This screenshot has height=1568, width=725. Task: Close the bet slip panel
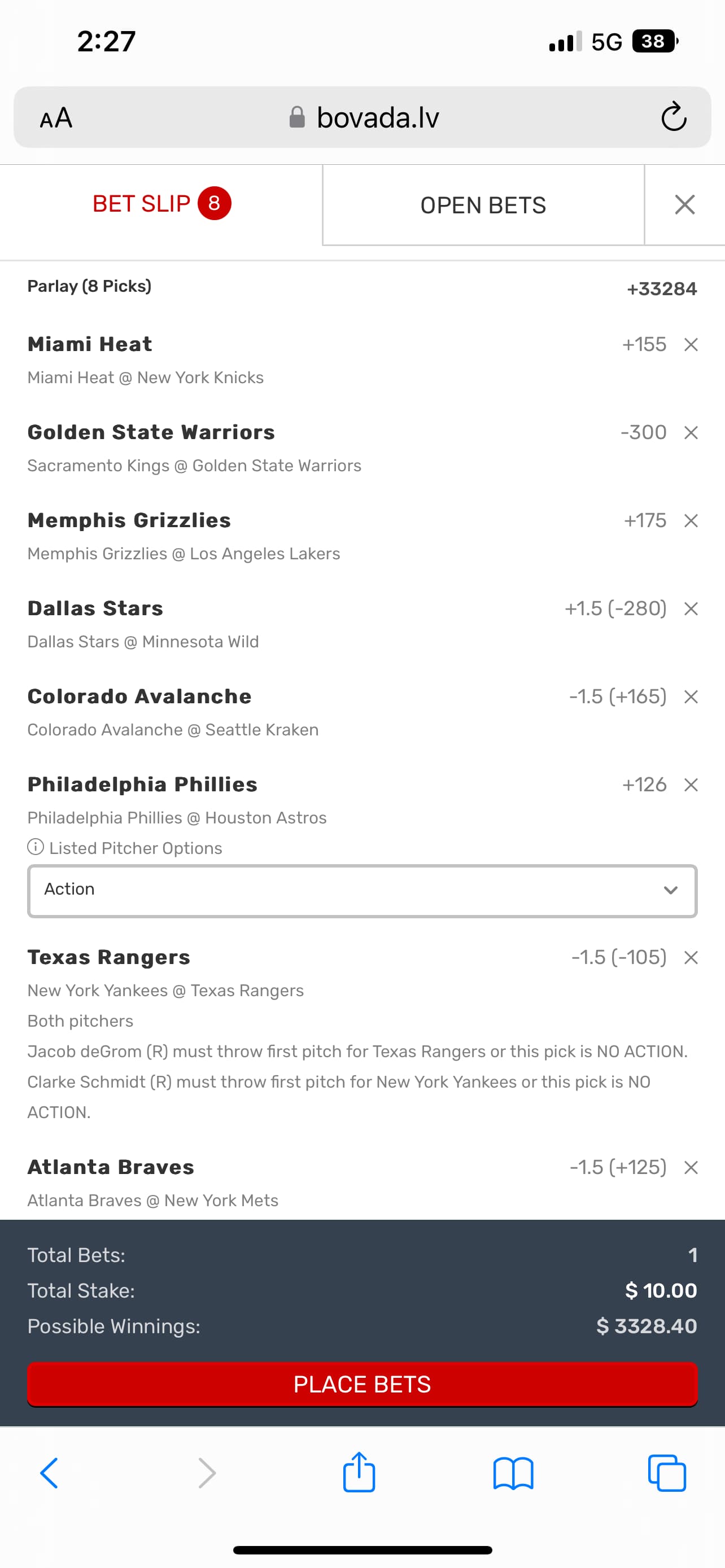tap(685, 204)
